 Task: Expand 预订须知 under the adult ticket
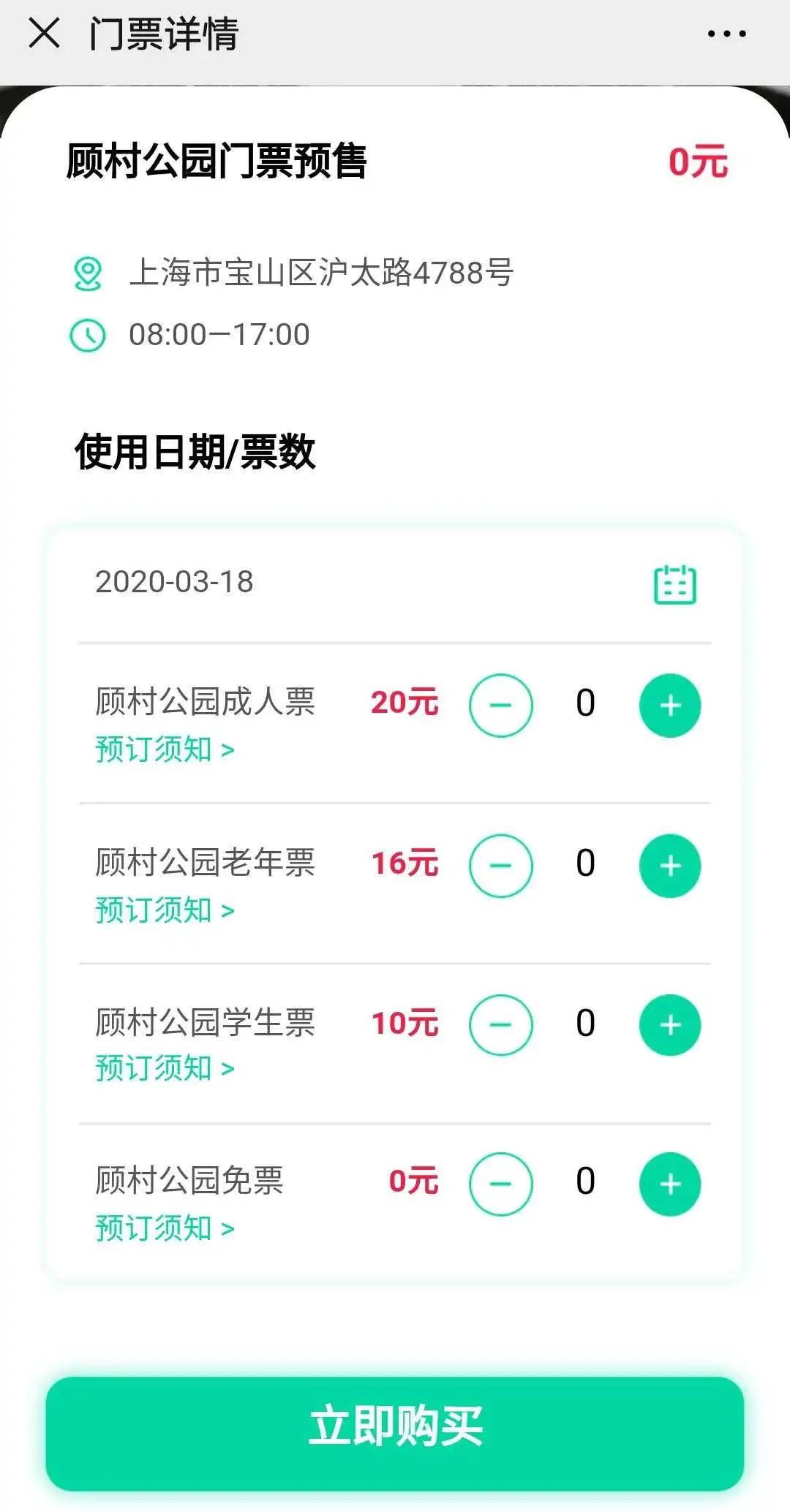pyautogui.click(x=162, y=749)
